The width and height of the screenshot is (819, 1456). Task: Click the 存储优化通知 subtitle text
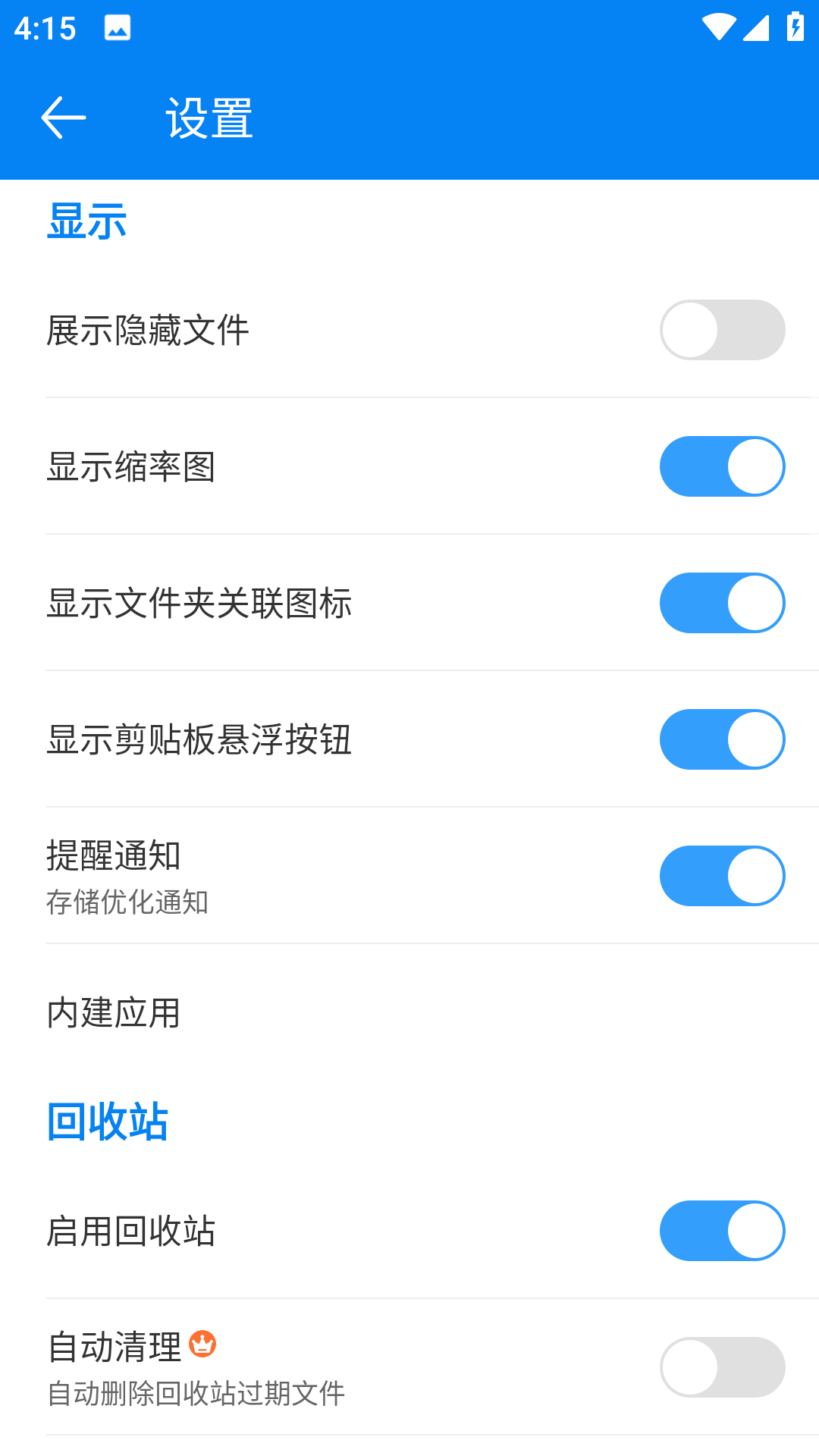(129, 904)
